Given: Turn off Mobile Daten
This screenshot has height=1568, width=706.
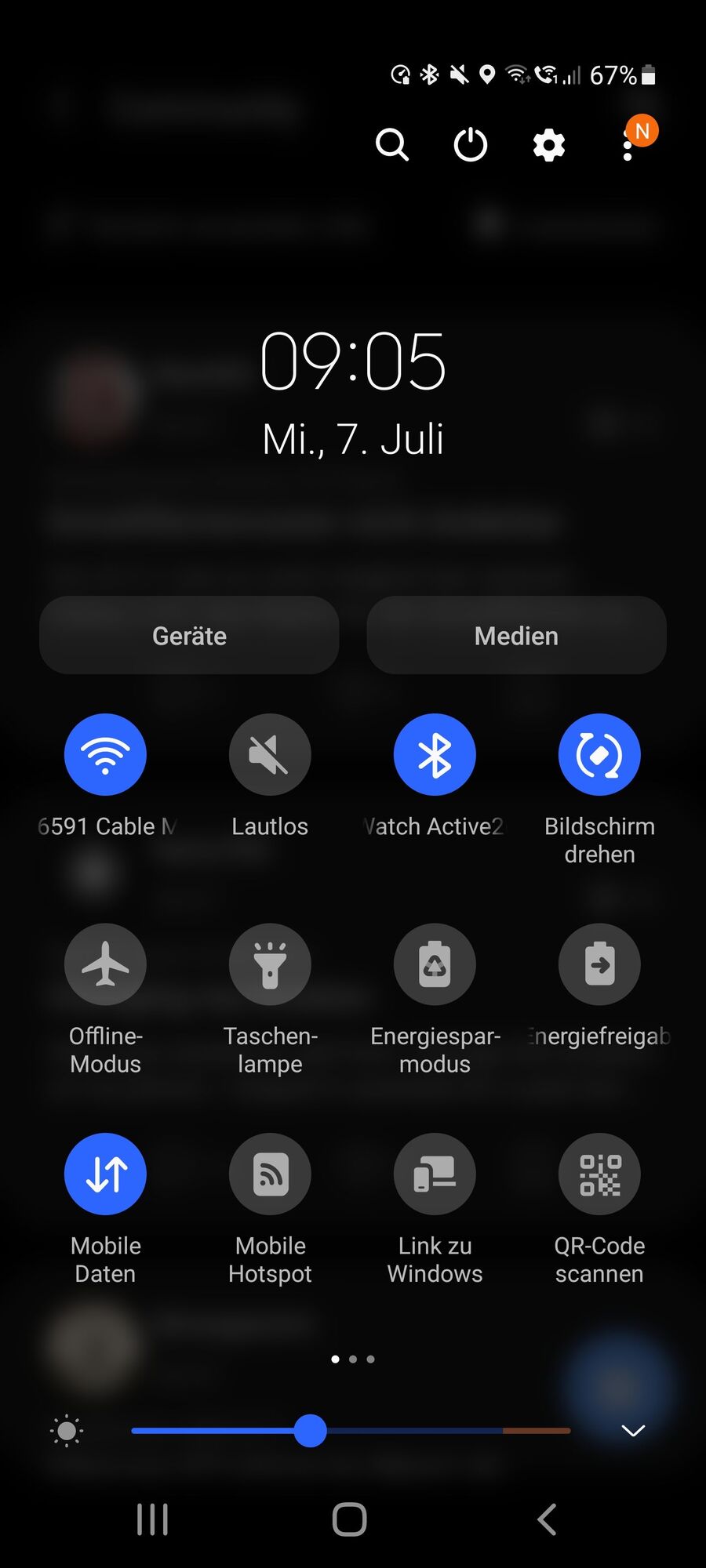Looking at the screenshot, I should (105, 1174).
